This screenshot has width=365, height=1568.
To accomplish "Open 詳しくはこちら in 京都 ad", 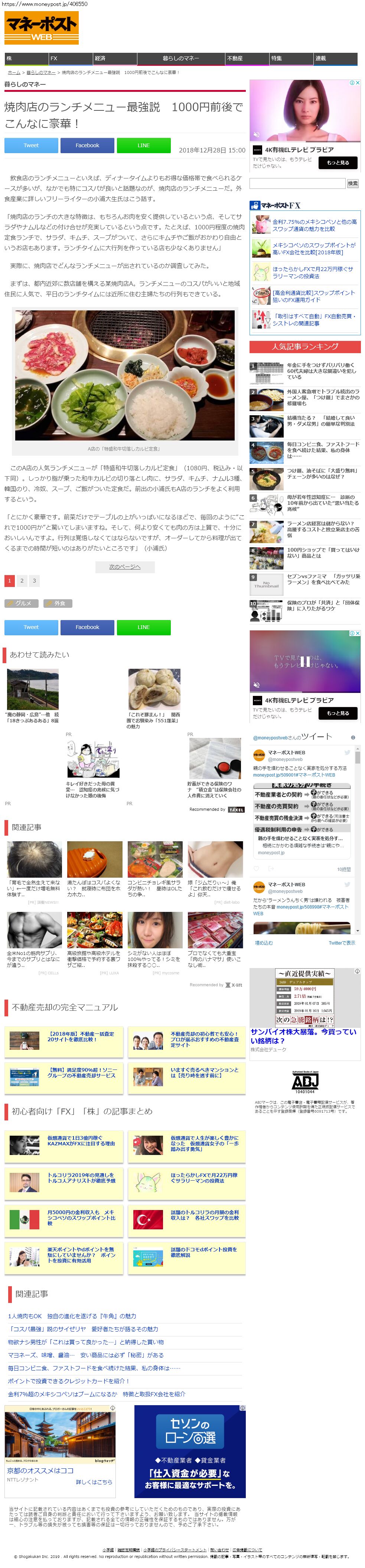I will 94,1481.
